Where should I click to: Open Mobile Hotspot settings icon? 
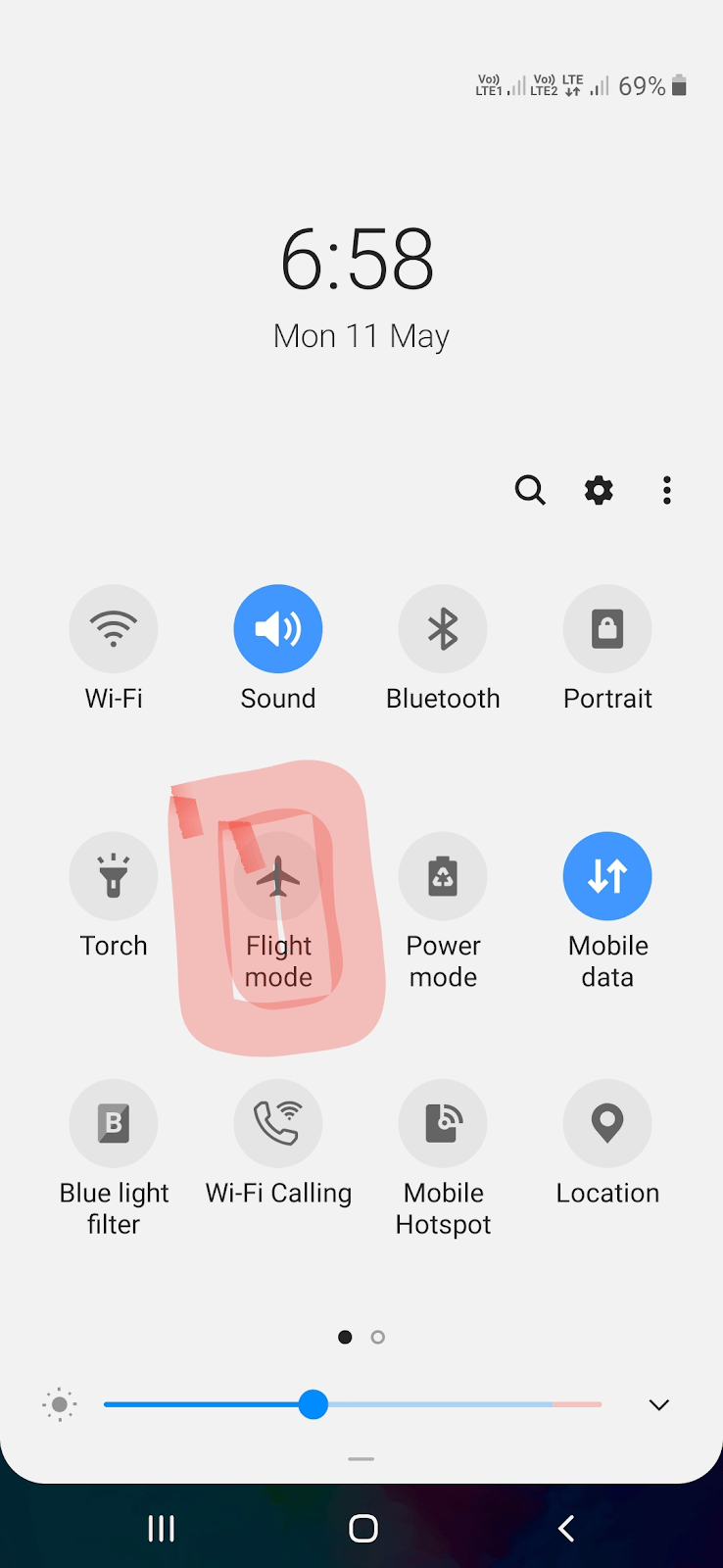(x=443, y=1123)
